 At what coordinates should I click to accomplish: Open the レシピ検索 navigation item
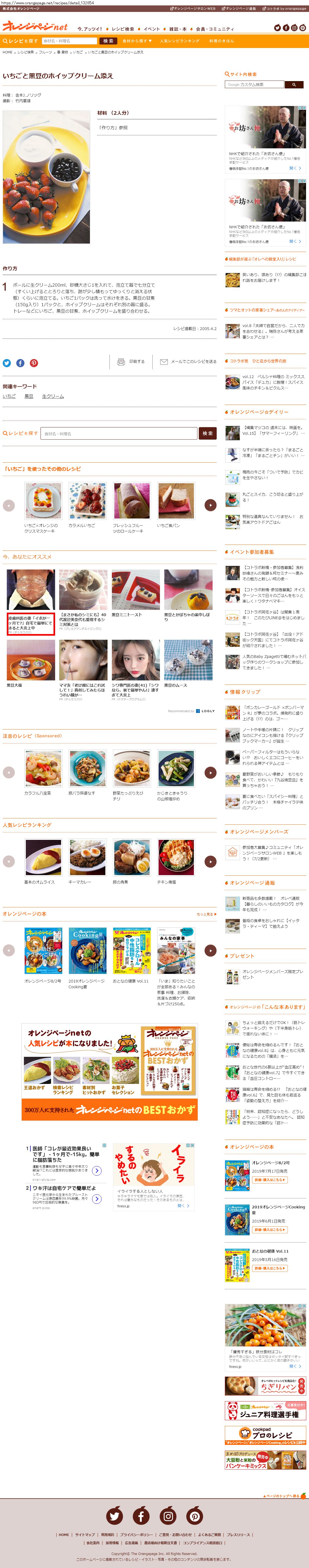tap(122, 28)
